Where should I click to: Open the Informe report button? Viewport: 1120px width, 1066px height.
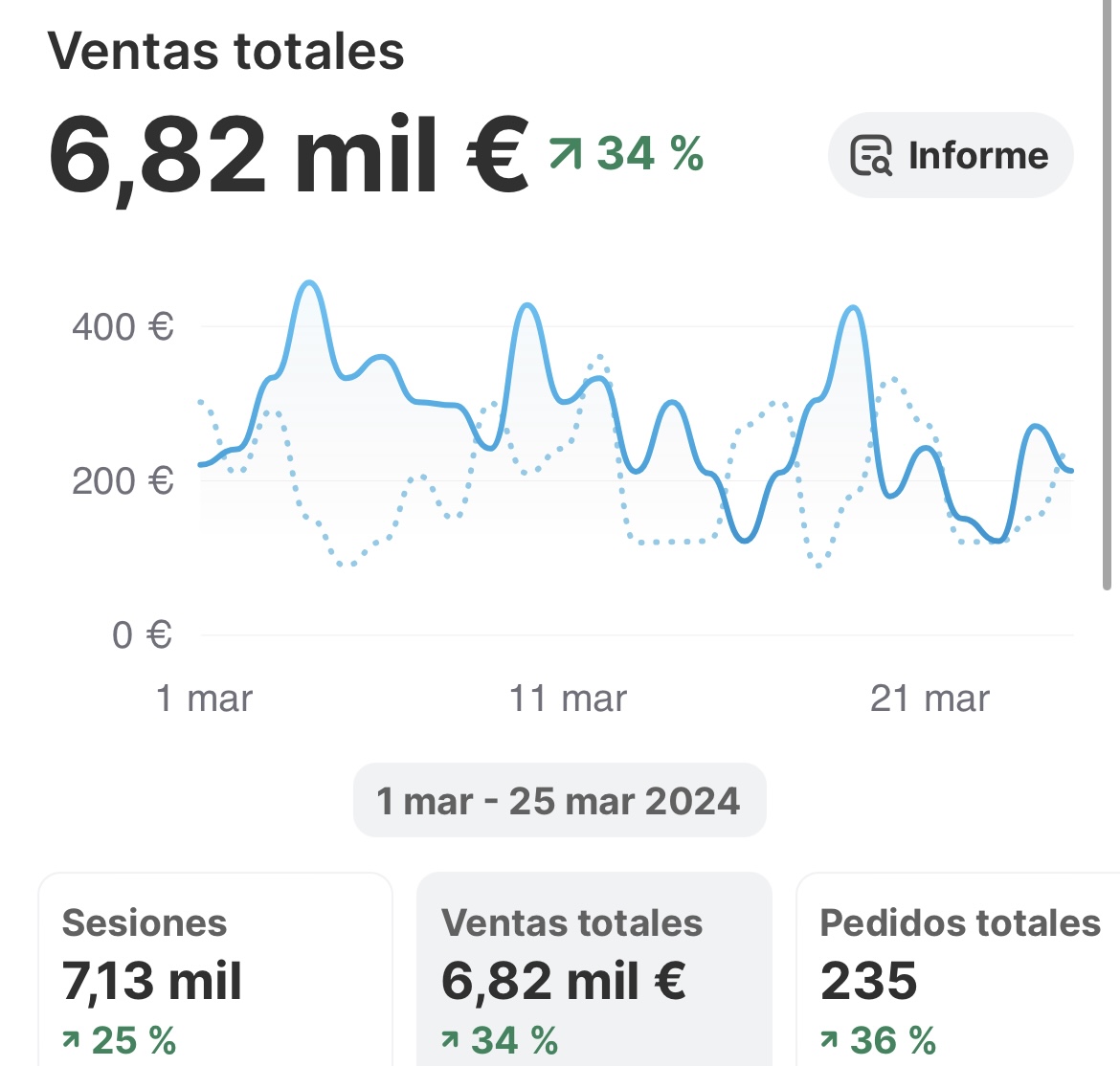pyautogui.click(x=950, y=155)
